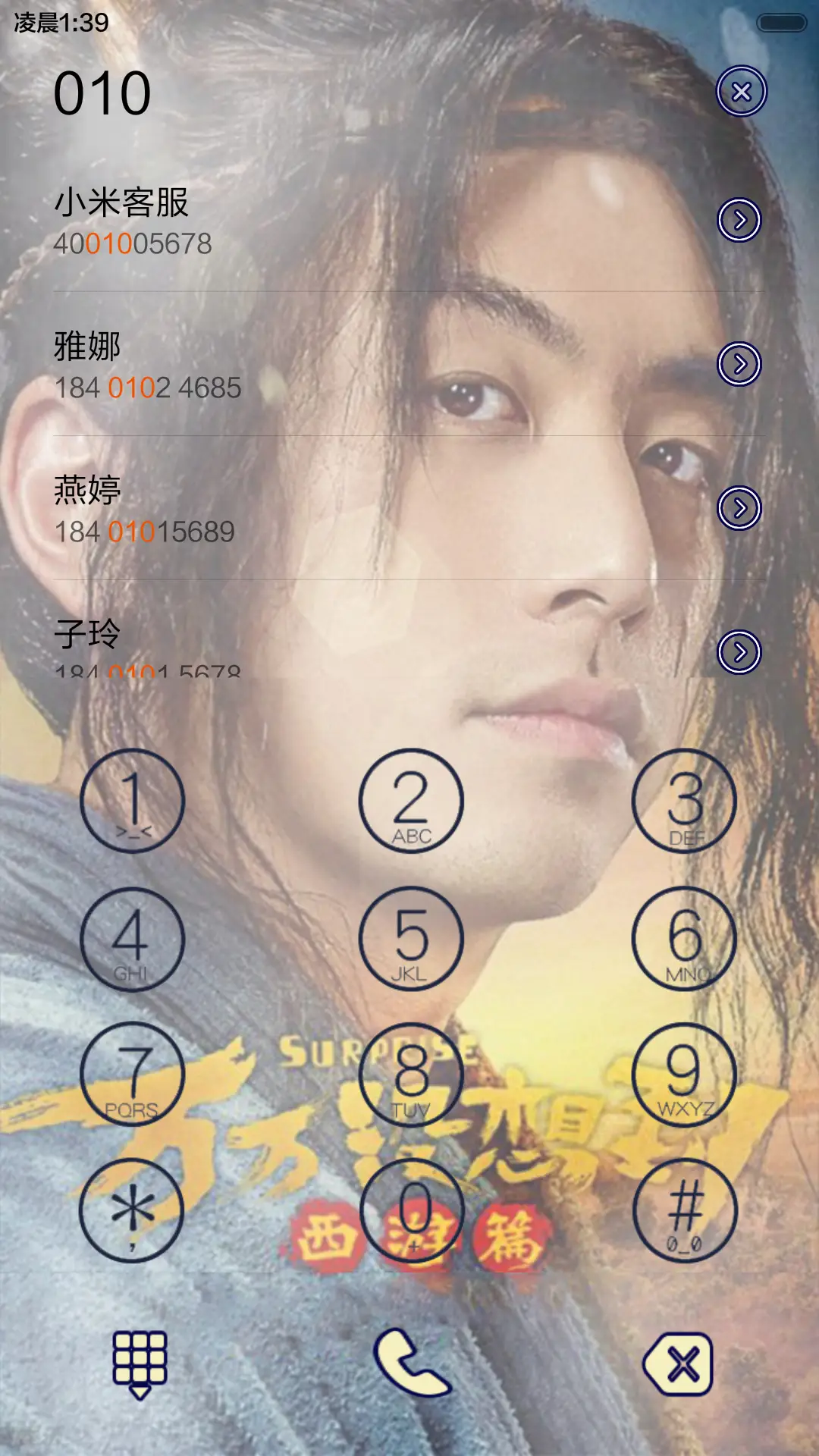The height and width of the screenshot is (1456, 819).
Task: Open details arrow for 子玲
Action: click(739, 650)
